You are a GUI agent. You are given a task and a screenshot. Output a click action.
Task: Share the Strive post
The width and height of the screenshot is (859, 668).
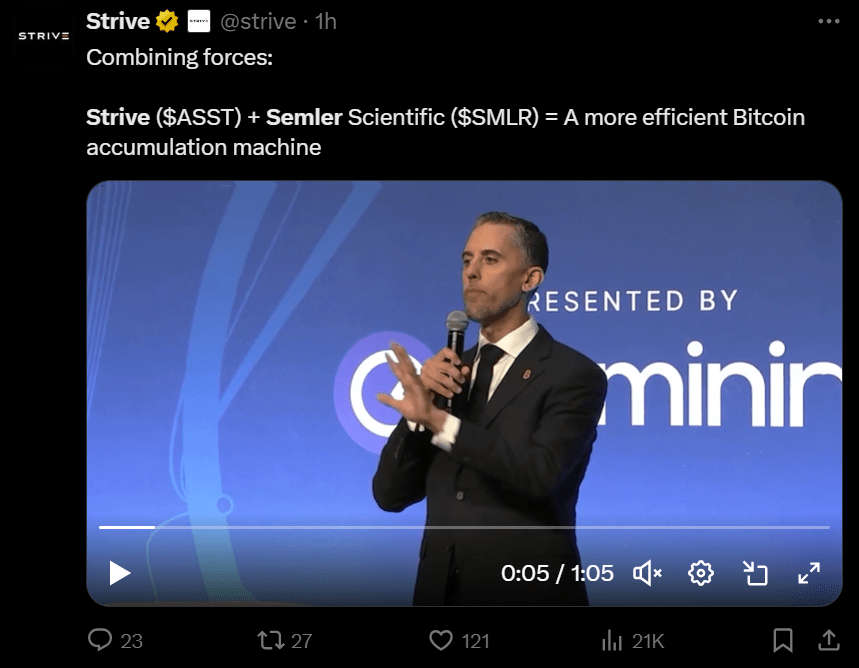point(829,640)
